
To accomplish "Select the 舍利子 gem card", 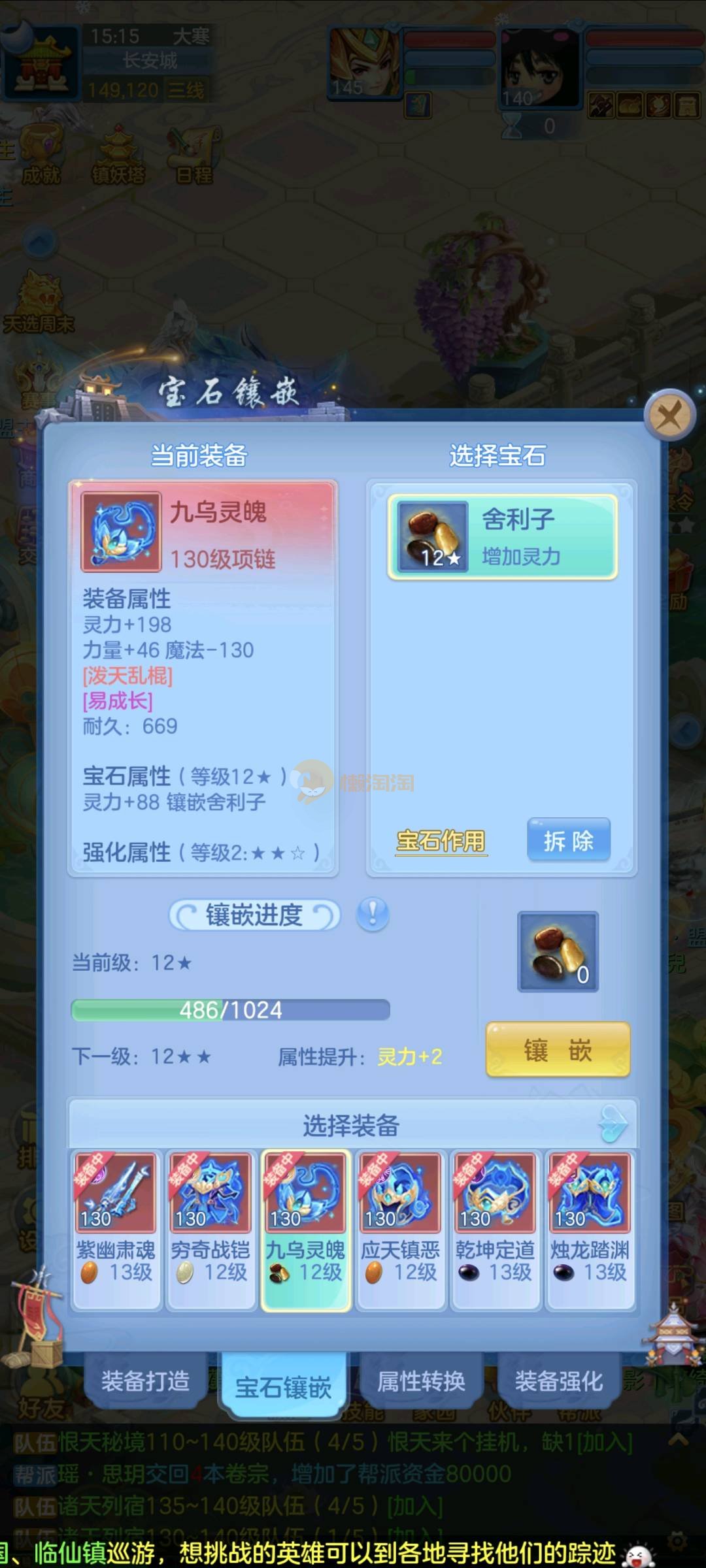I will (502, 537).
